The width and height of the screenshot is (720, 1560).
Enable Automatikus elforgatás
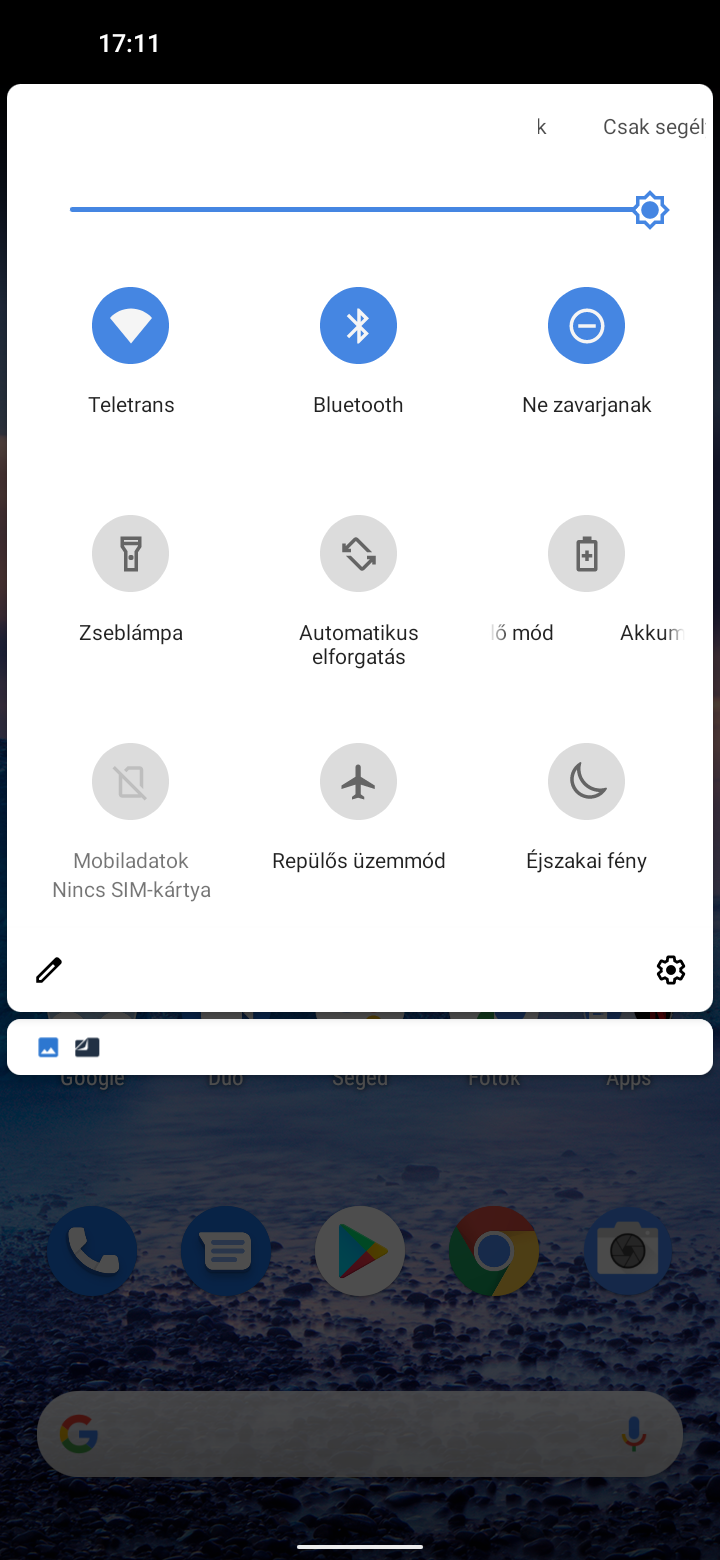click(x=358, y=553)
